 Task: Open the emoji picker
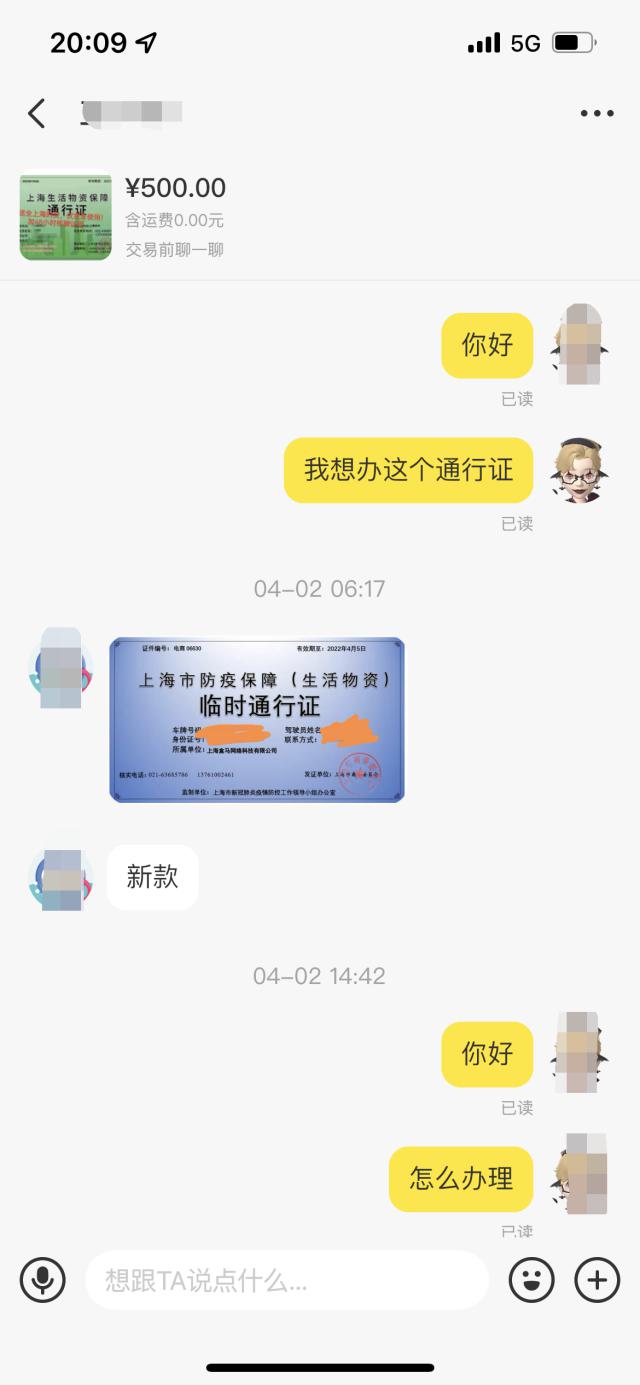click(x=532, y=1279)
